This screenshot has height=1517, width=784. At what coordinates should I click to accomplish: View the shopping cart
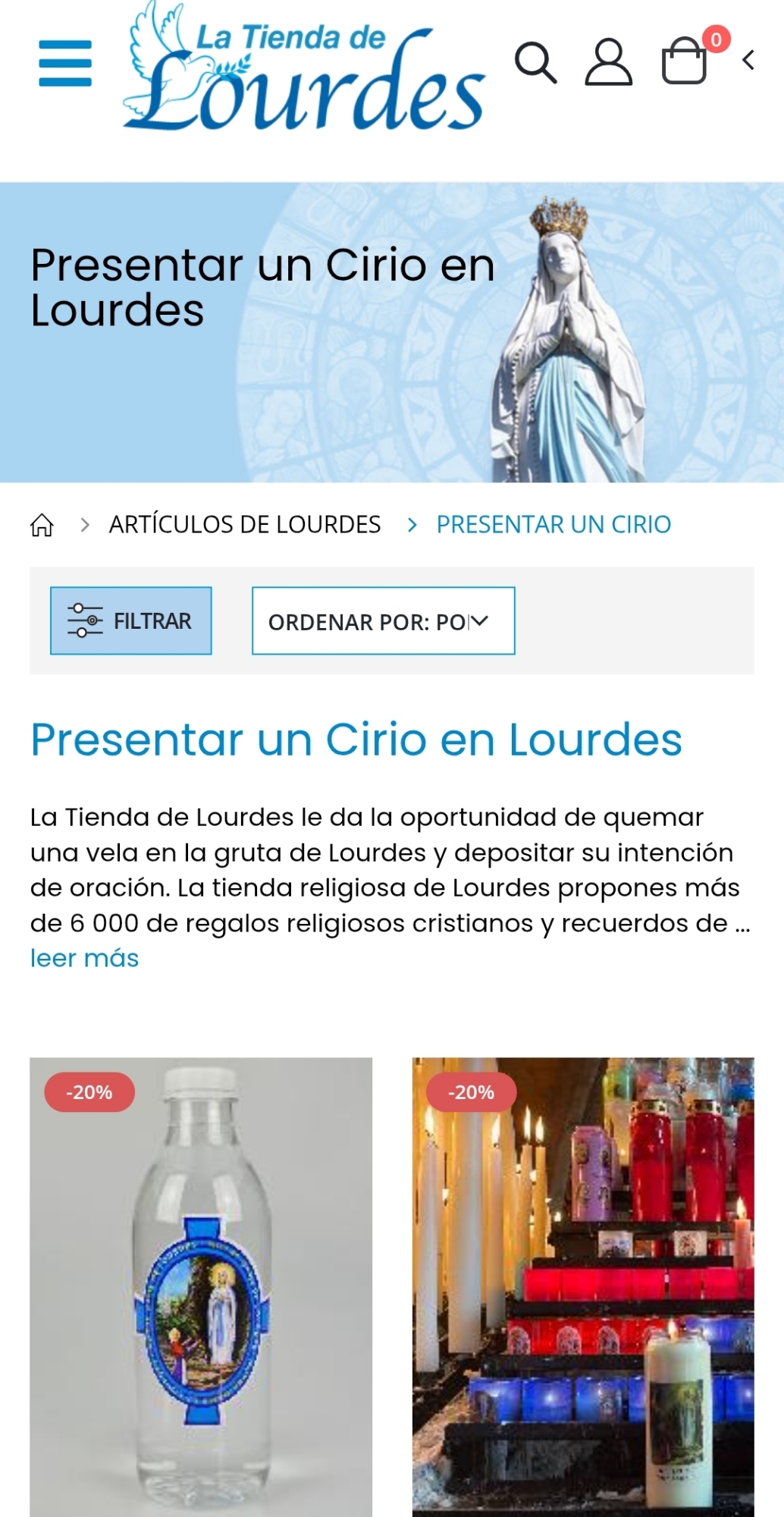(x=685, y=61)
